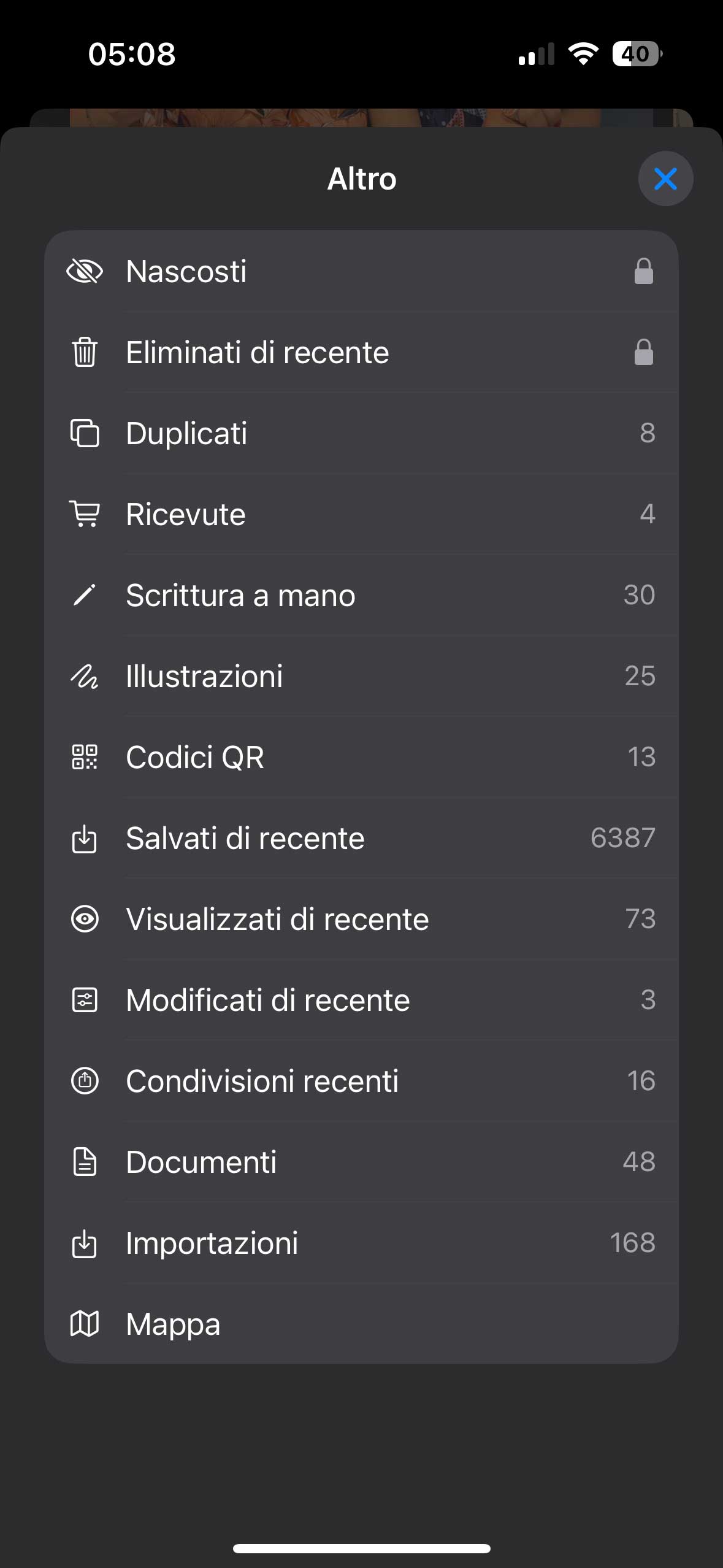The height and width of the screenshot is (1568, 723).
Task: View Modificati di recente
Action: click(x=361, y=1000)
